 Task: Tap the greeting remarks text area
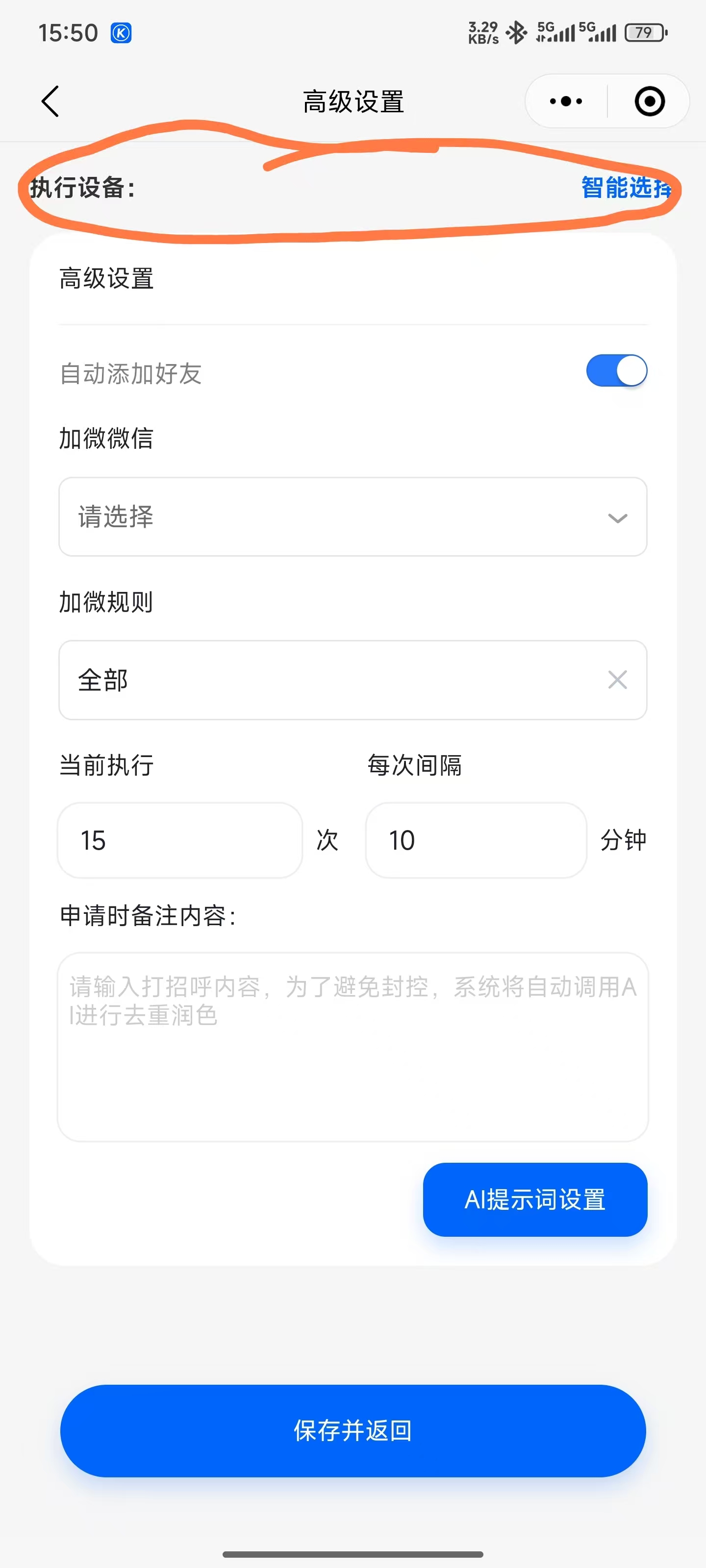(x=353, y=1047)
